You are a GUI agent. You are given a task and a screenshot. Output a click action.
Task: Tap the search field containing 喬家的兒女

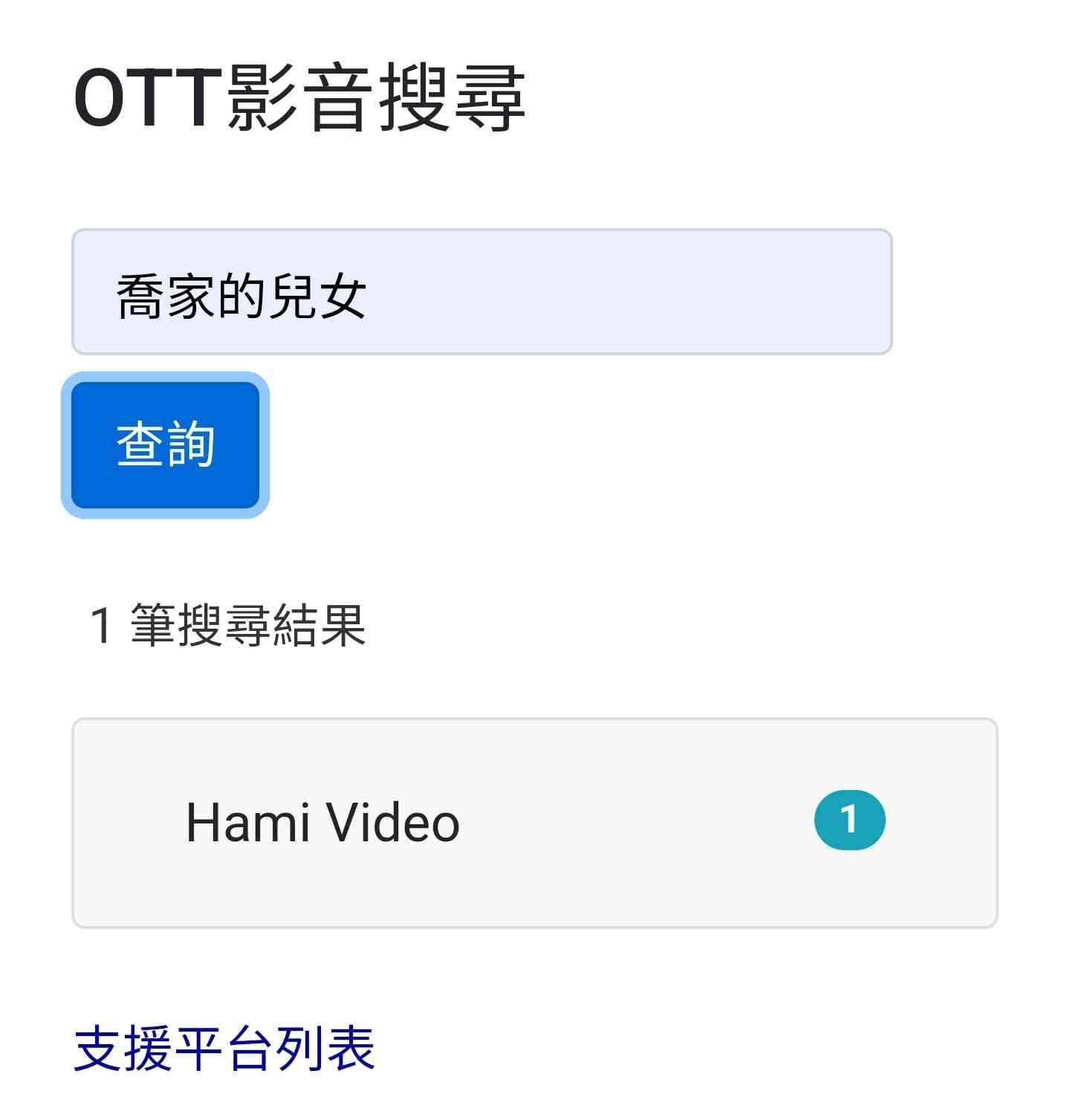(x=481, y=292)
